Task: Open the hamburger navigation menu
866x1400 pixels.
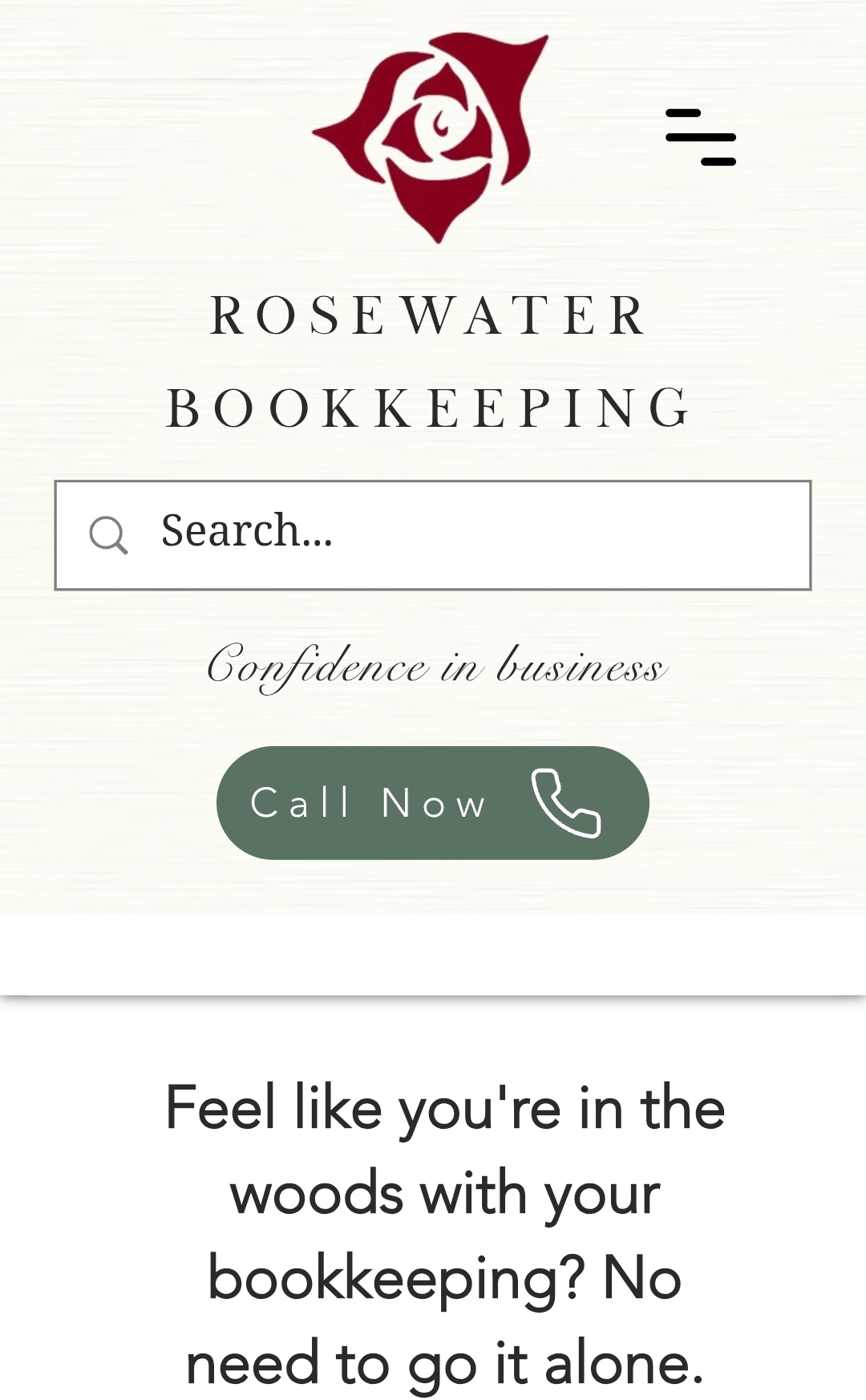Action: pos(700,137)
